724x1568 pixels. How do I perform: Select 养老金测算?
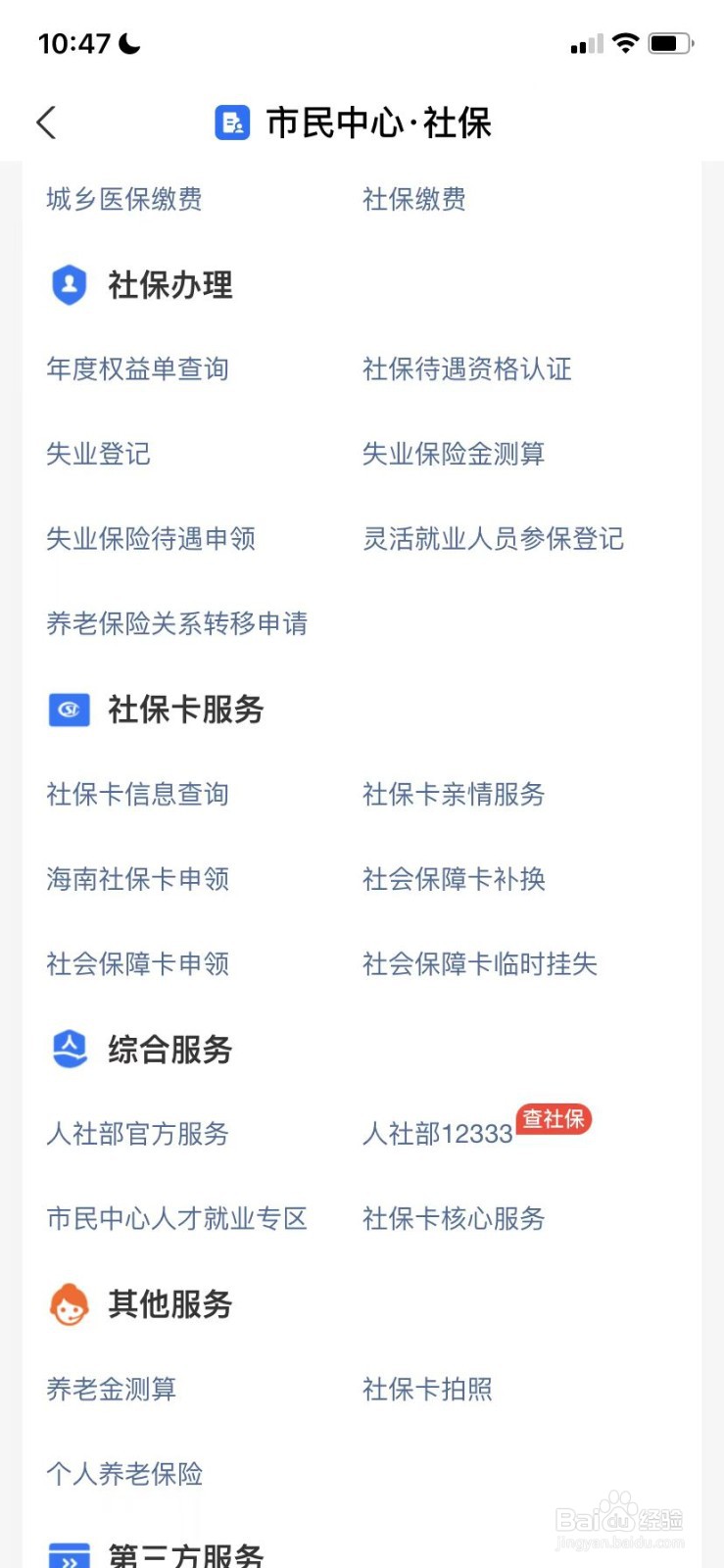[111, 1389]
